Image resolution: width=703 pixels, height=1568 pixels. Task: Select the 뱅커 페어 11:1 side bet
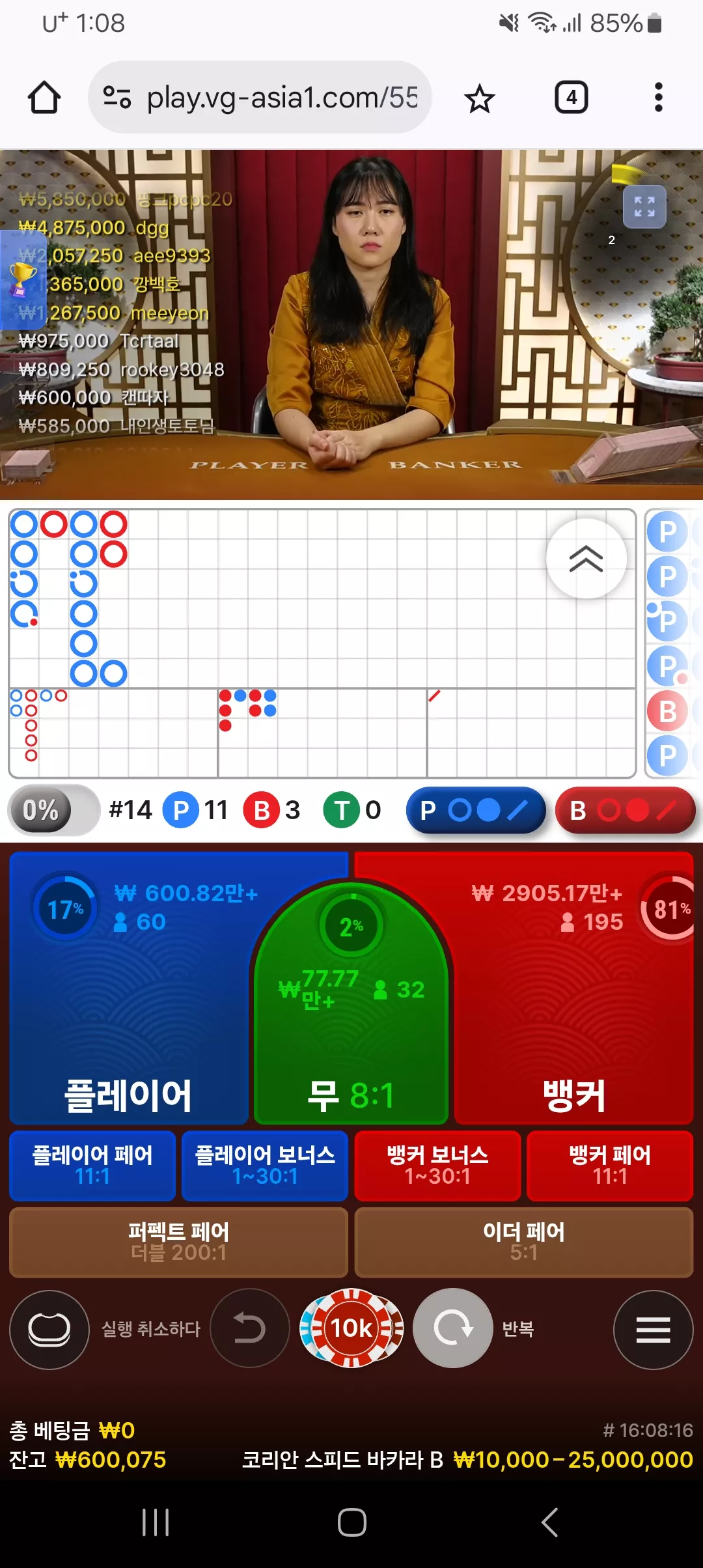pos(610,1166)
